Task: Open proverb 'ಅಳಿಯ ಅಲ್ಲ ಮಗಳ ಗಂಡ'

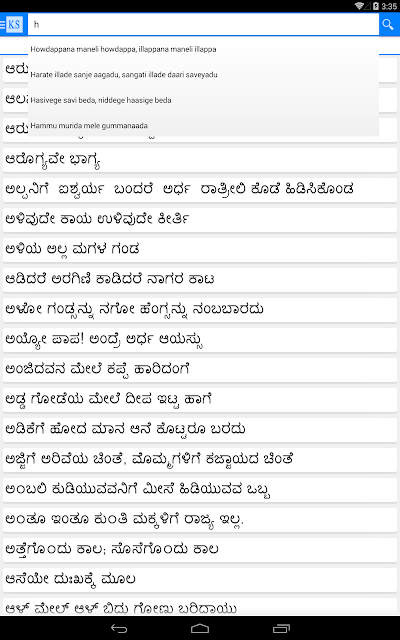Action: click(200, 249)
